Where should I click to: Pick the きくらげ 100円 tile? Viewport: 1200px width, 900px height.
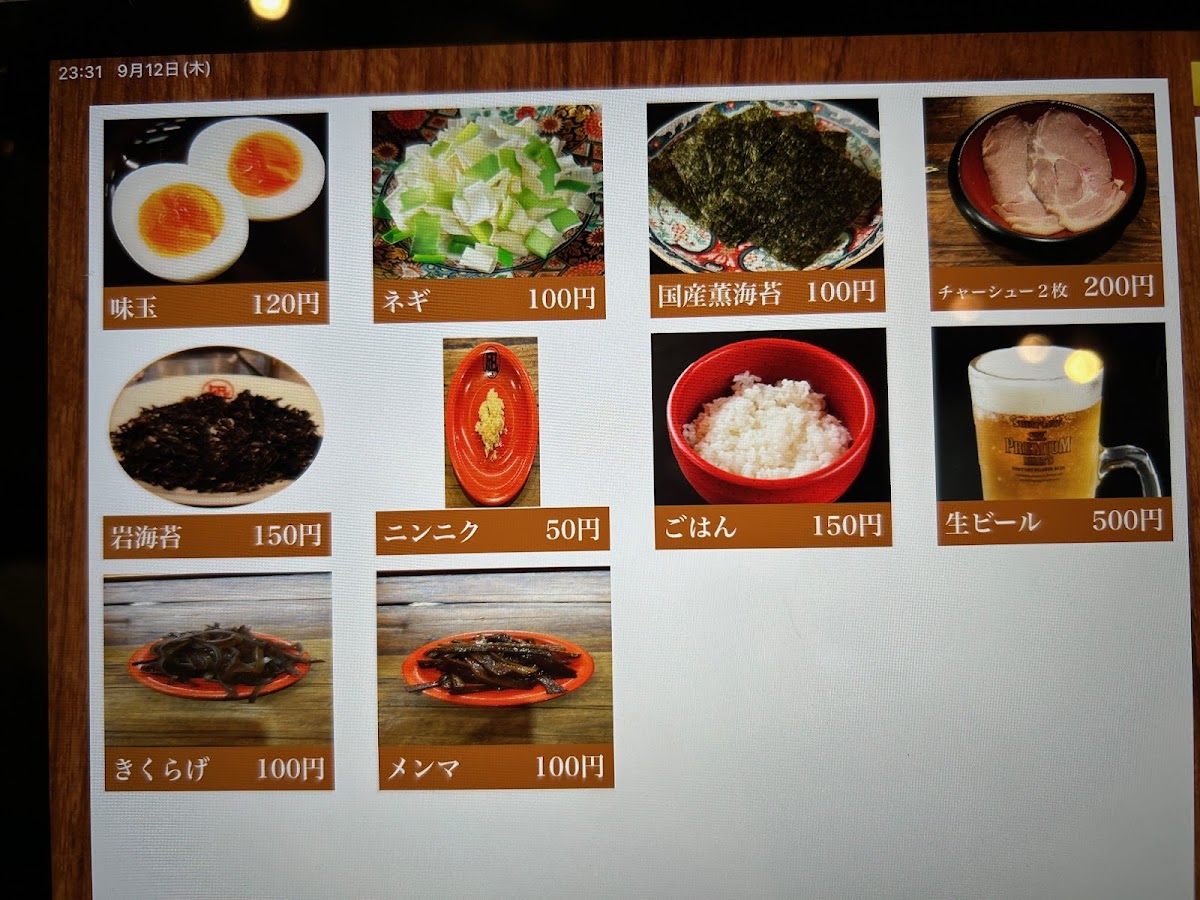pyautogui.click(x=219, y=681)
